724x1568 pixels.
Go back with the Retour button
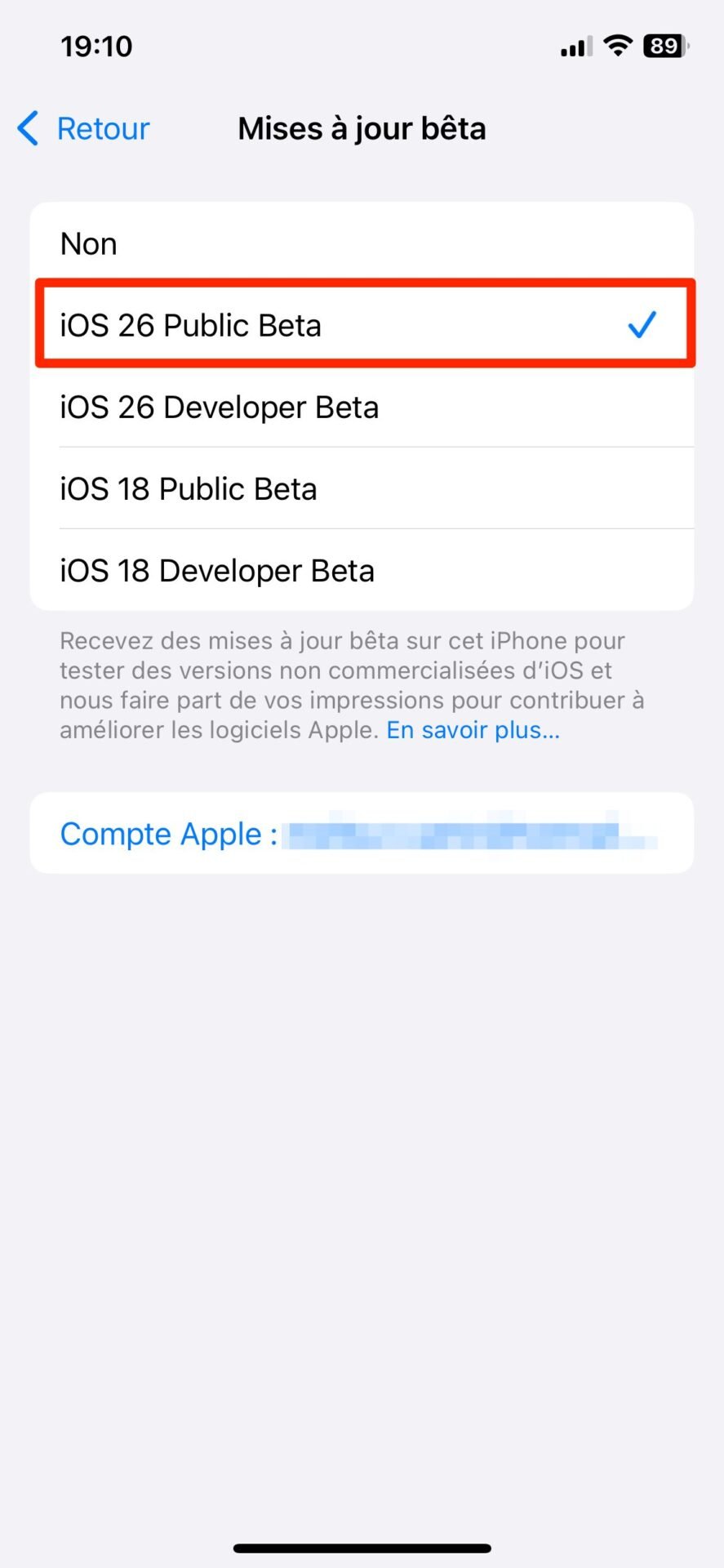[x=83, y=129]
